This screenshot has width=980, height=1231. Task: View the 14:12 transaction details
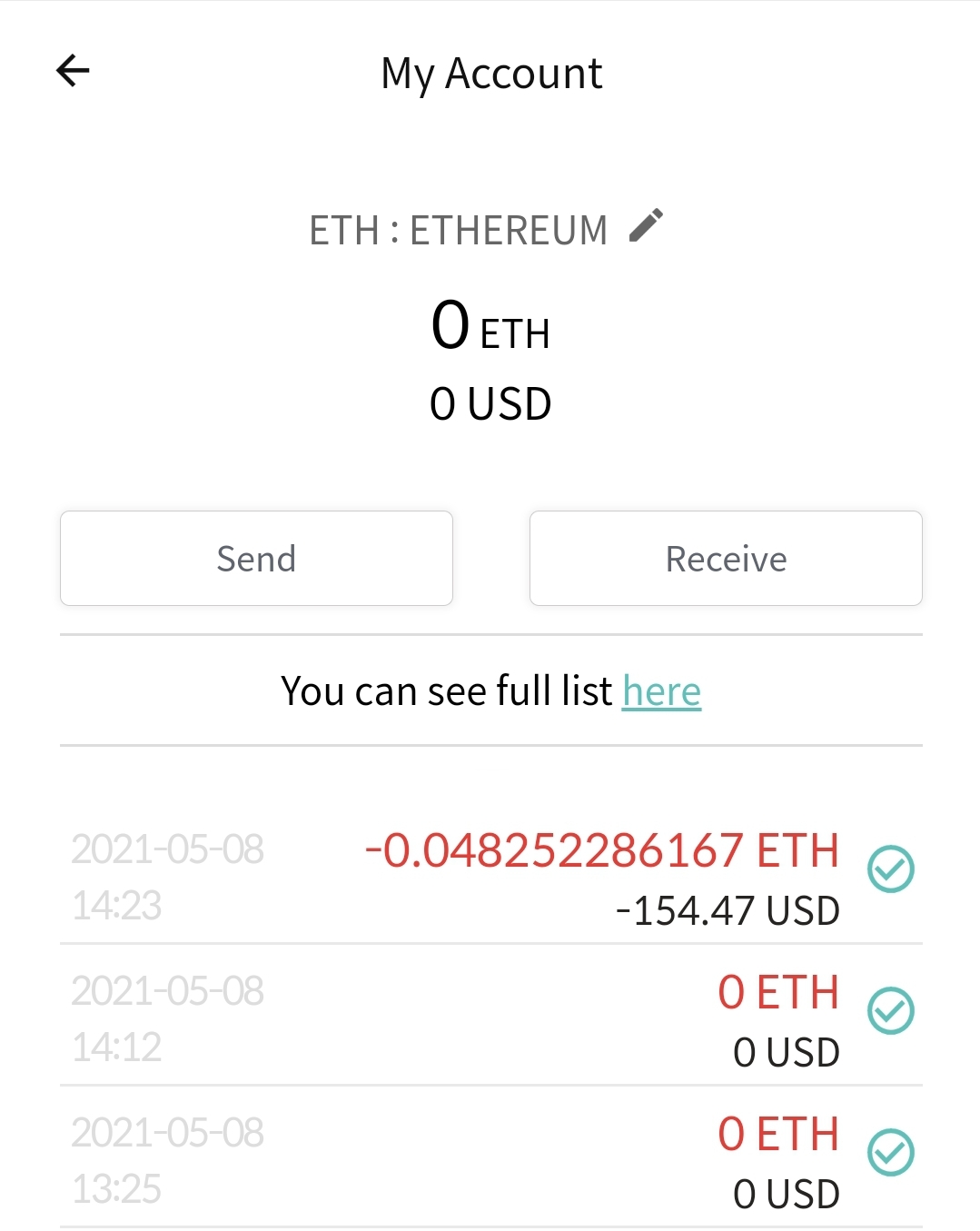[x=490, y=1019]
